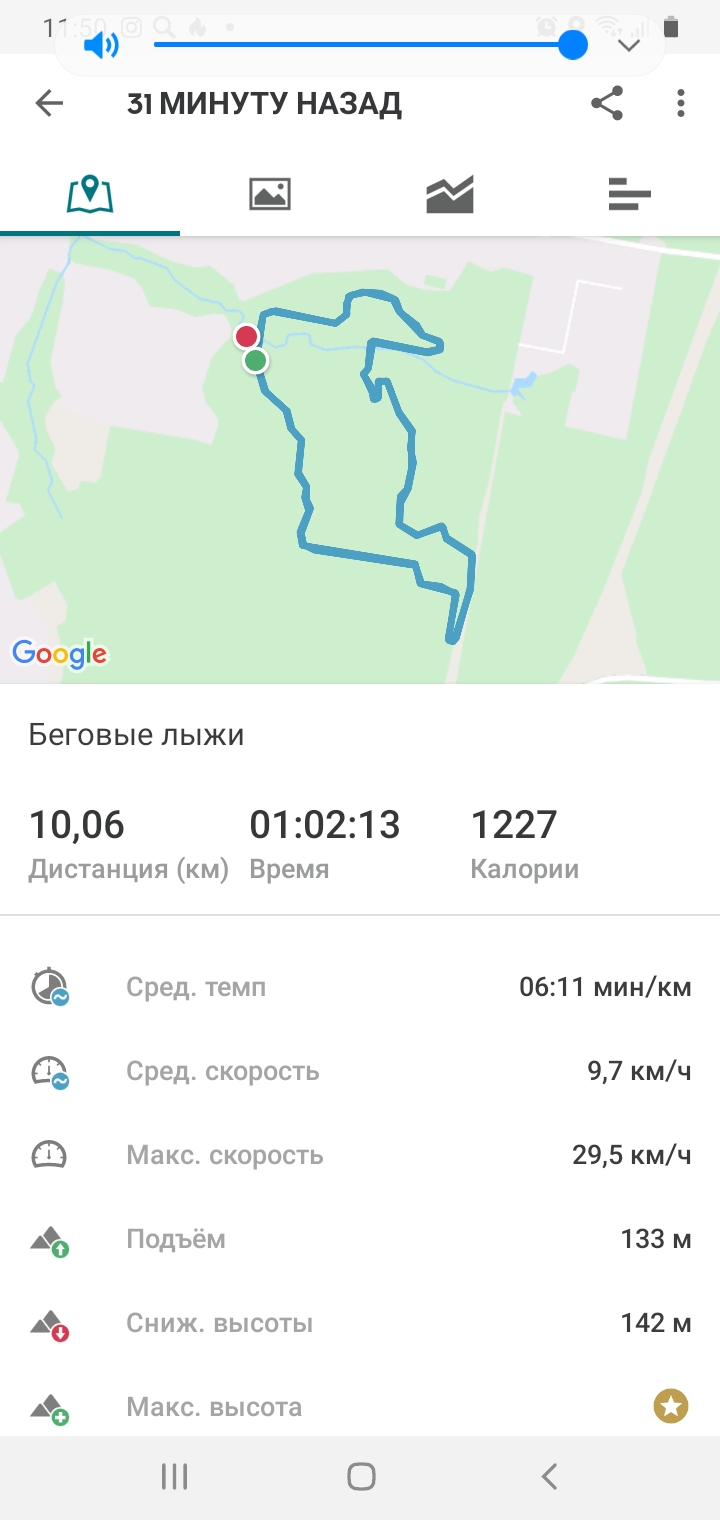
Task: Open the three-dot overflow menu
Action: pos(680,103)
